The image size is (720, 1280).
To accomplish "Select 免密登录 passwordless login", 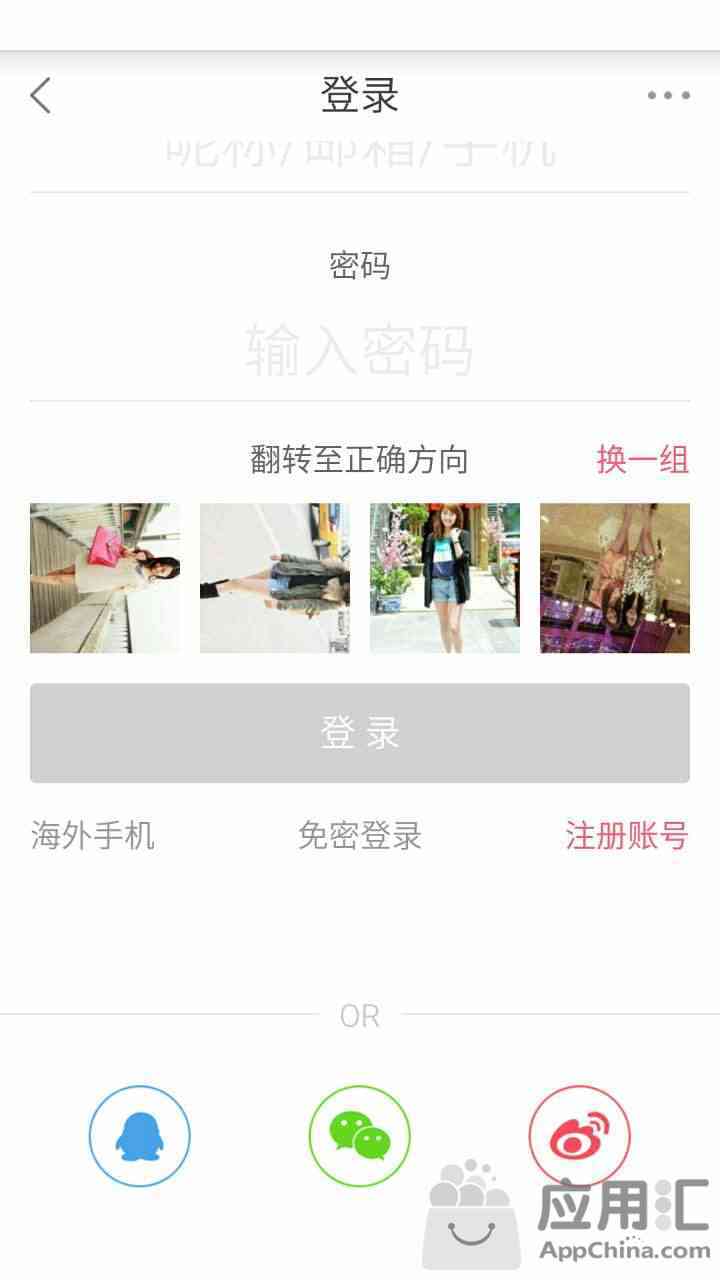I will (x=359, y=835).
